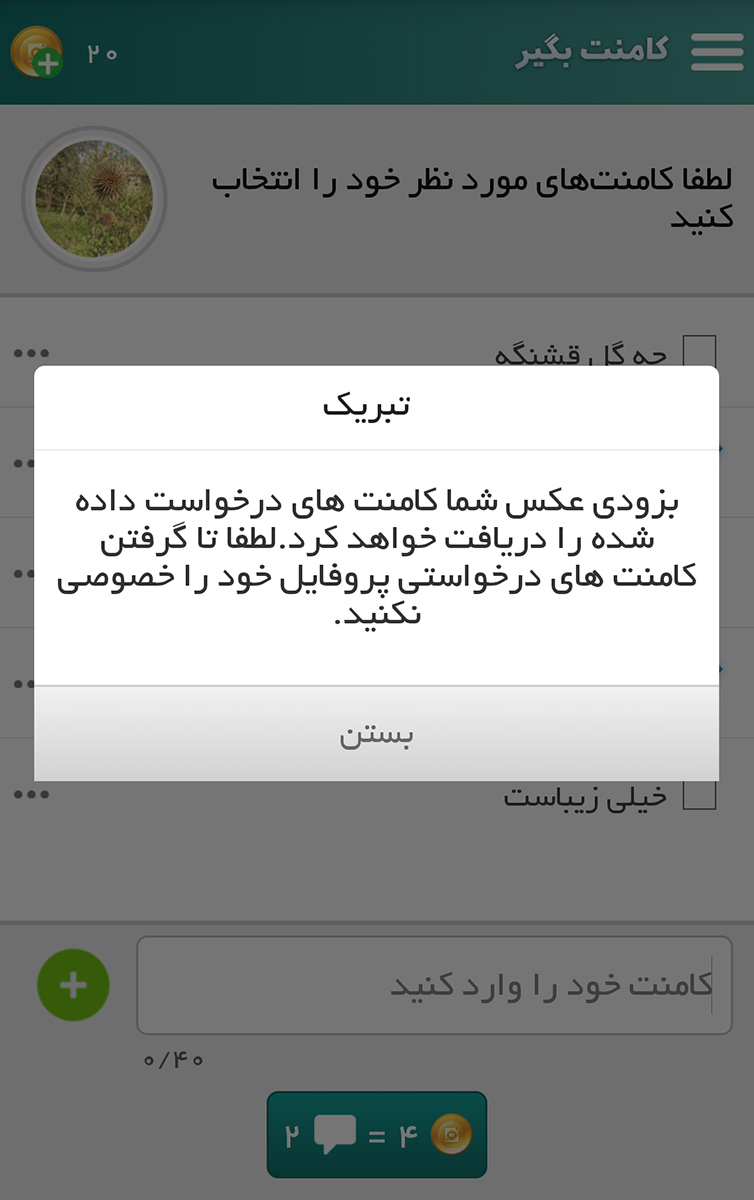Add comment with green plus button

click(x=73, y=985)
